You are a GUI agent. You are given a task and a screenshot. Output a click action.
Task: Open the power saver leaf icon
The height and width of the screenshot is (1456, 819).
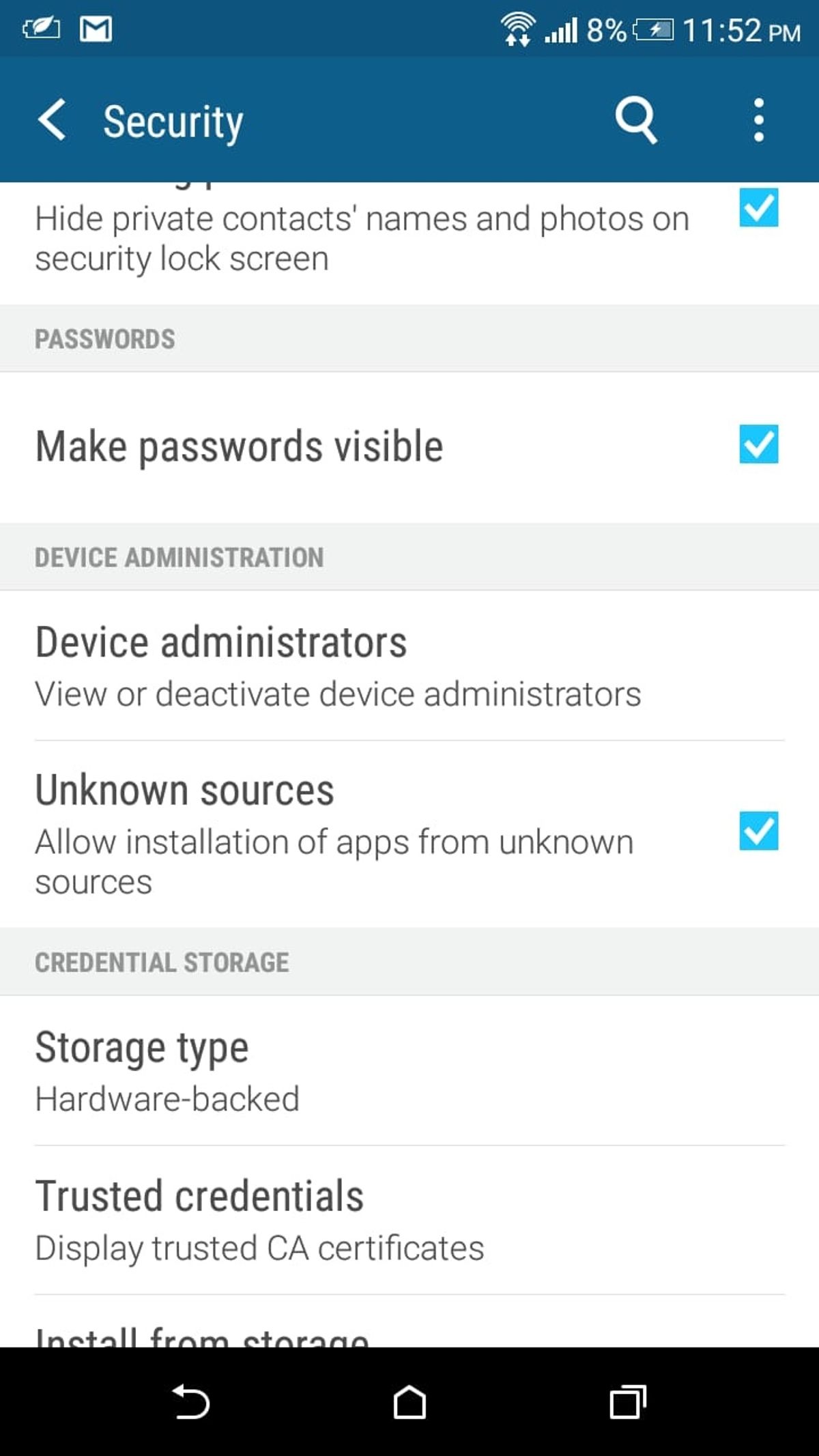40,29
